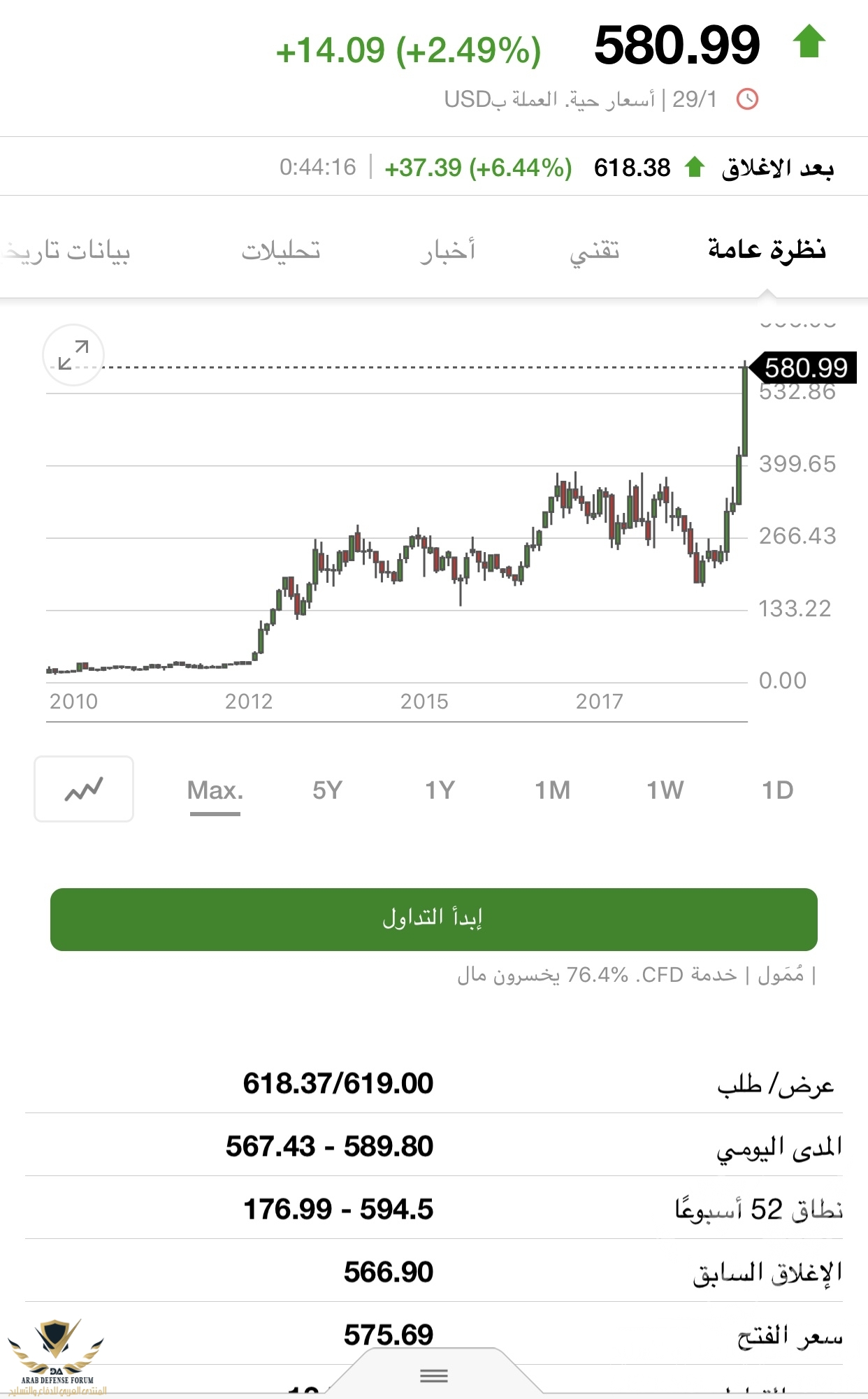
Task: Change the chart type with the line icon
Action: click(x=84, y=789)
